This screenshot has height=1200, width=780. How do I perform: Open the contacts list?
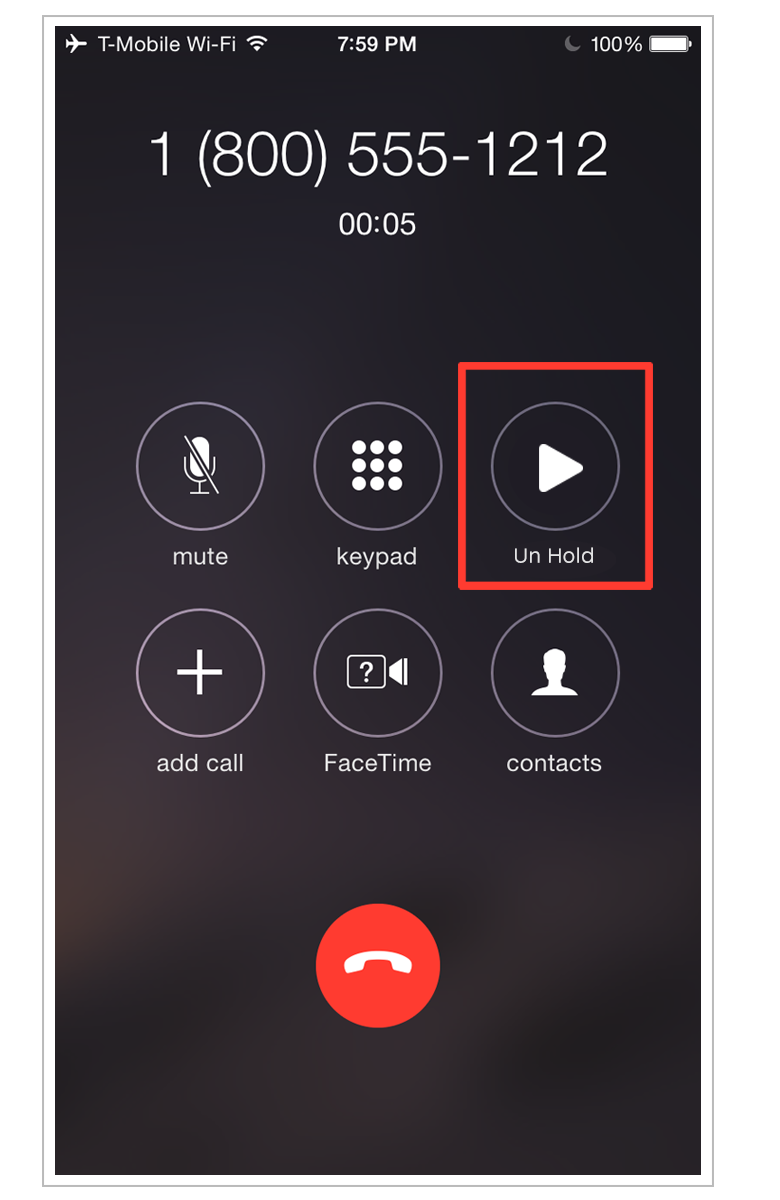pos(555,672)
